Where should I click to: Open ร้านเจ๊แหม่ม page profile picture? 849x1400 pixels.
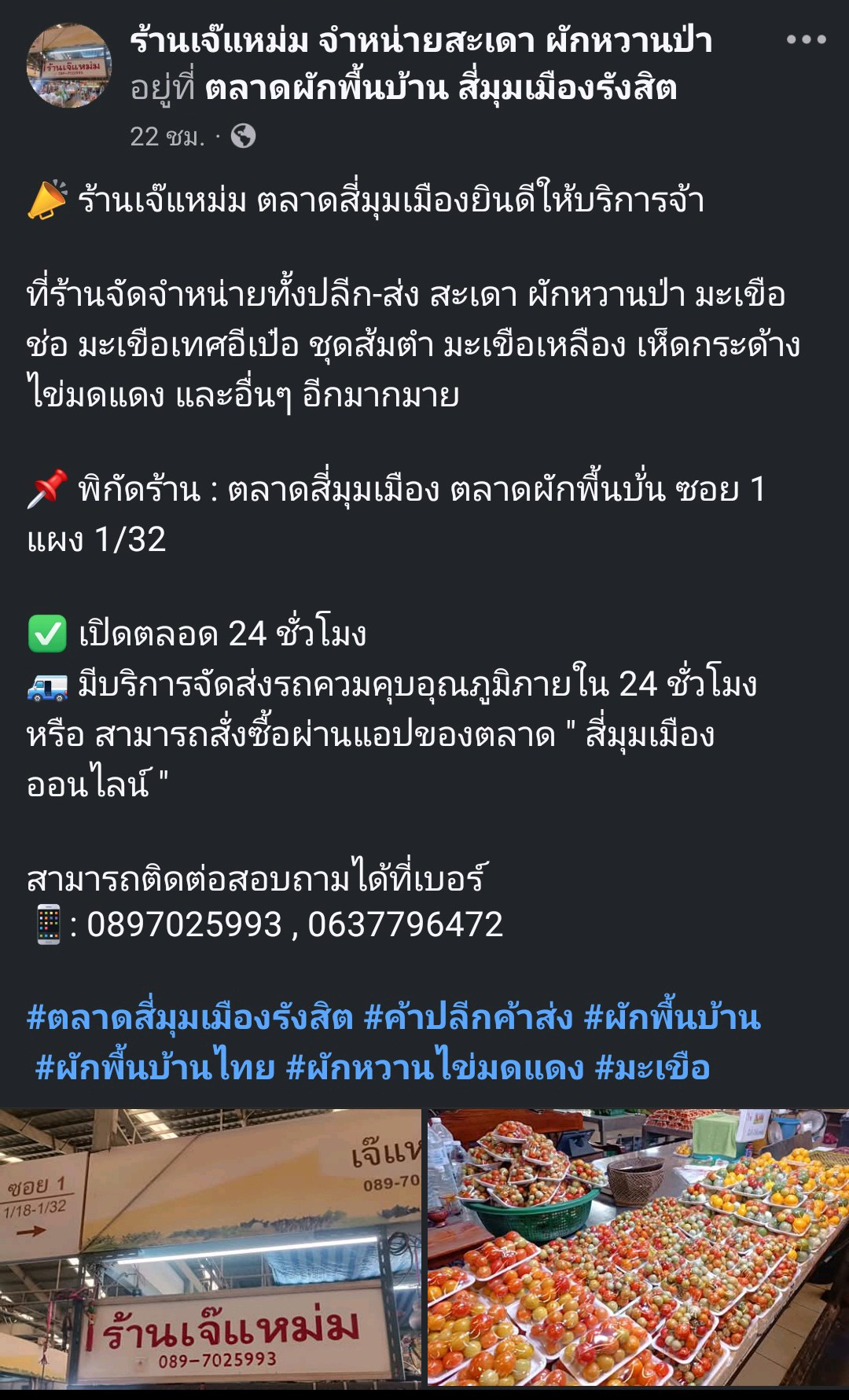tap(69, 65)
